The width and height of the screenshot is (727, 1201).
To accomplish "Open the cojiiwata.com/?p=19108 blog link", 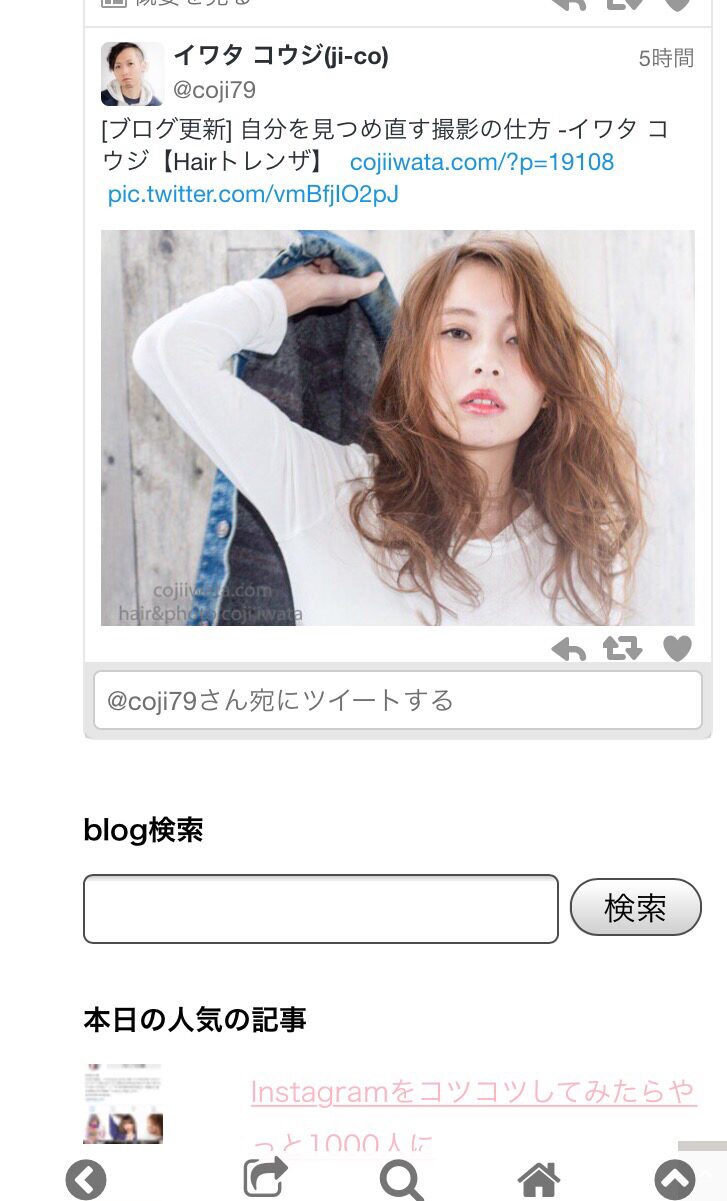I will pyautogui.click(x=482, y=162).
